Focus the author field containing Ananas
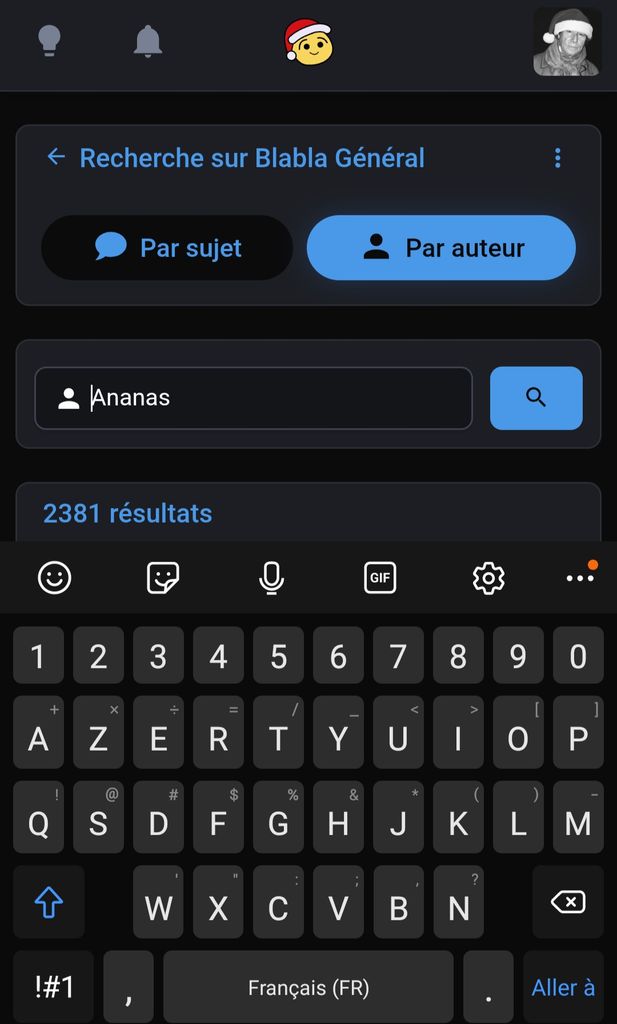 pyautogui.click(x=270, y=398)
